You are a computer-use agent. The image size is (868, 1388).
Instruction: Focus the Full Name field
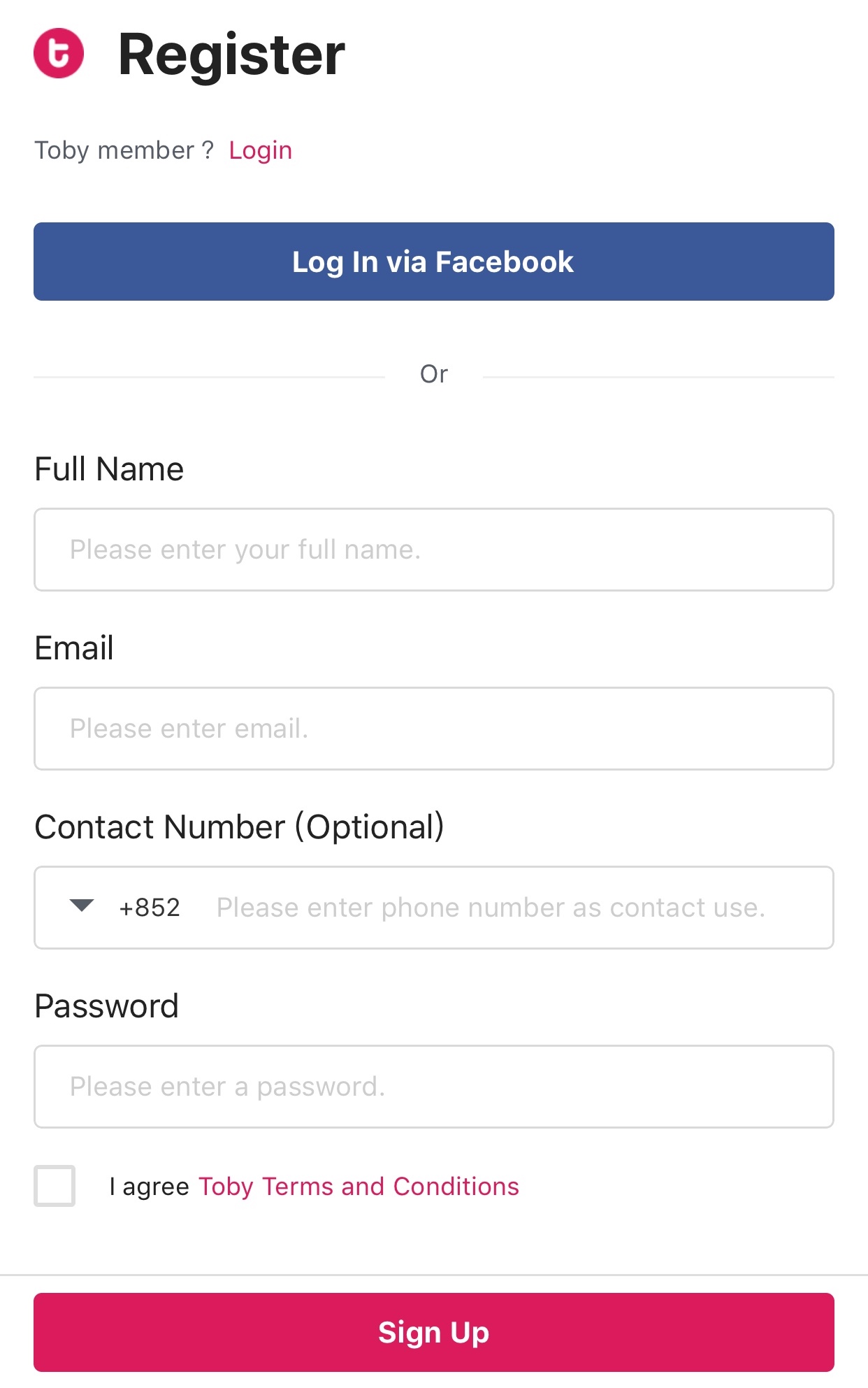coord(433,550)
